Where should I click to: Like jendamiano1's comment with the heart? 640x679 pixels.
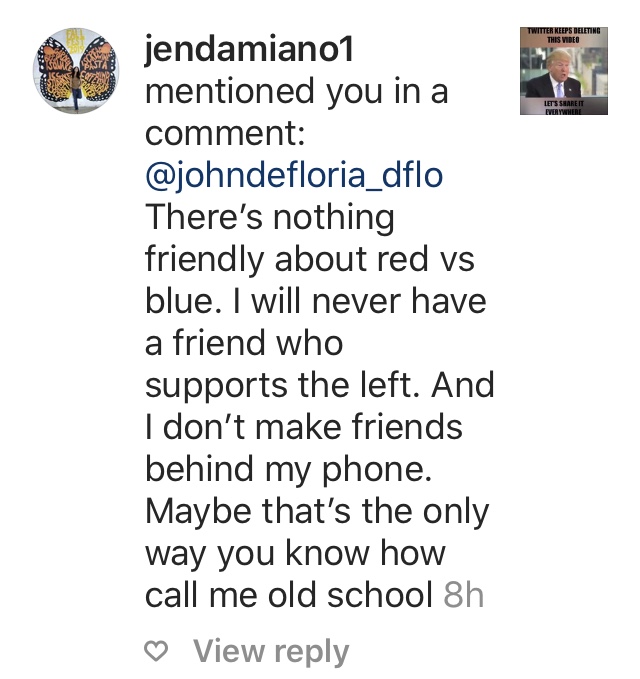158,652
